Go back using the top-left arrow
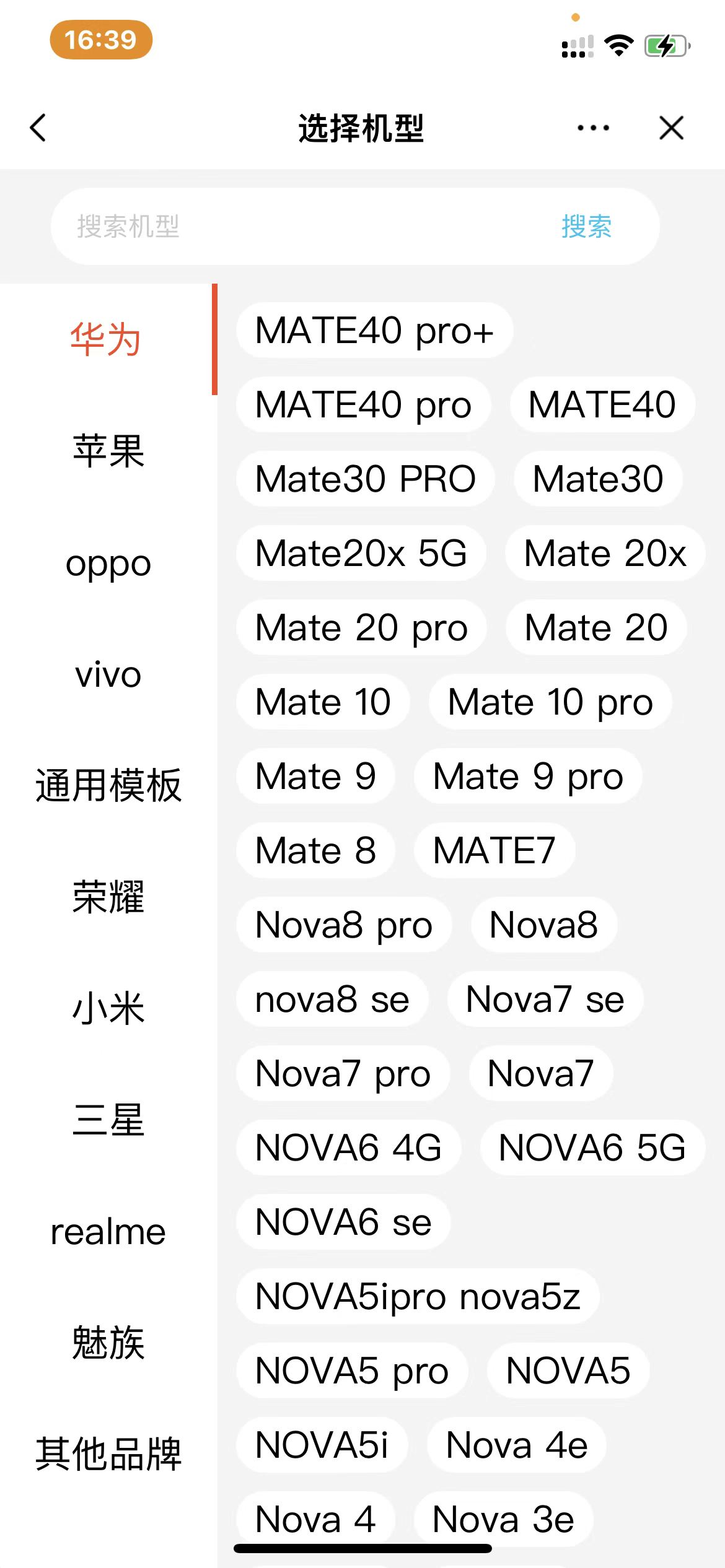Viewport: 725px width, 1568px height. (38, 128)
